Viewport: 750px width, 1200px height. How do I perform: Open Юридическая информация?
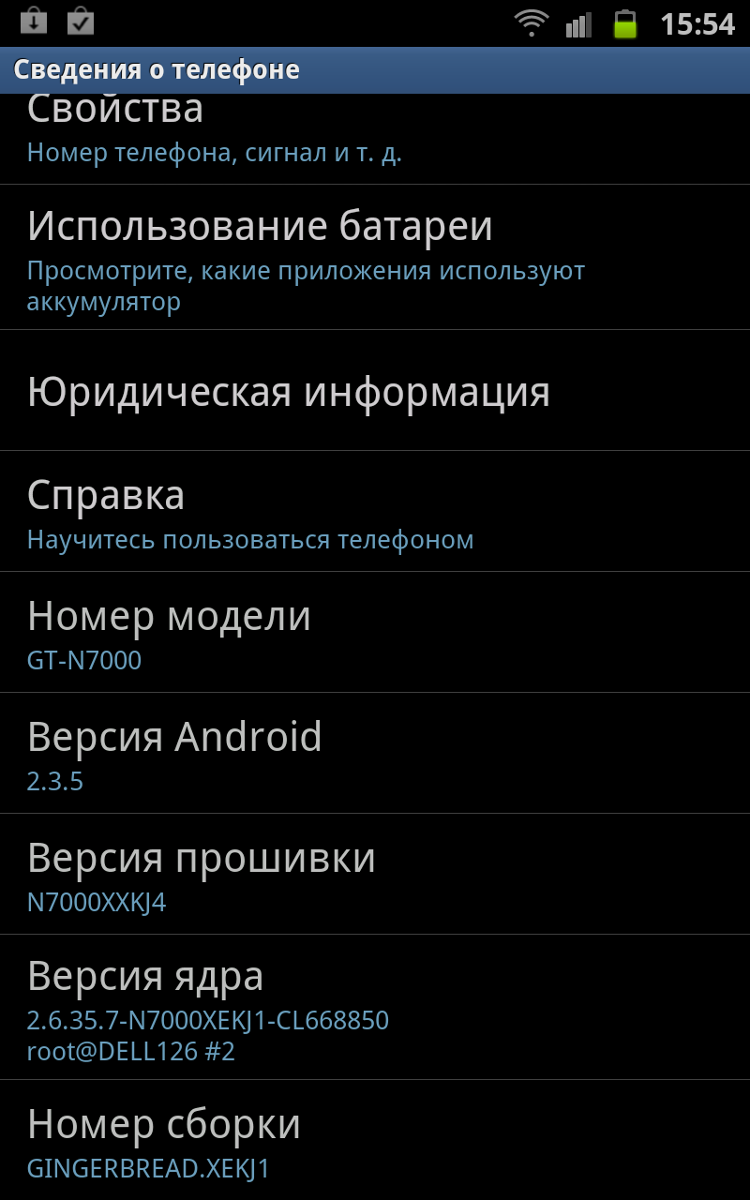(x=375, y=391)
